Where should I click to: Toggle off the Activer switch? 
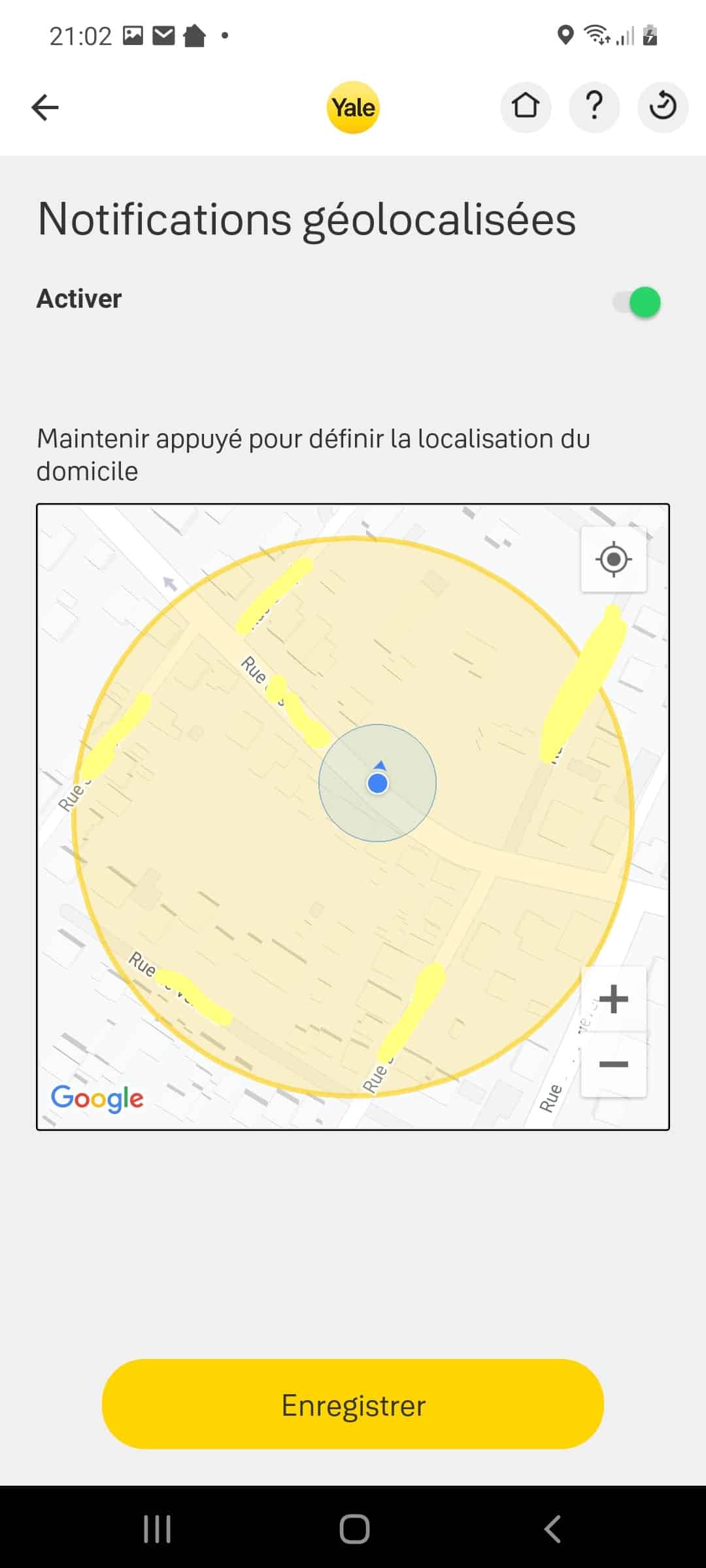(637, 302)
